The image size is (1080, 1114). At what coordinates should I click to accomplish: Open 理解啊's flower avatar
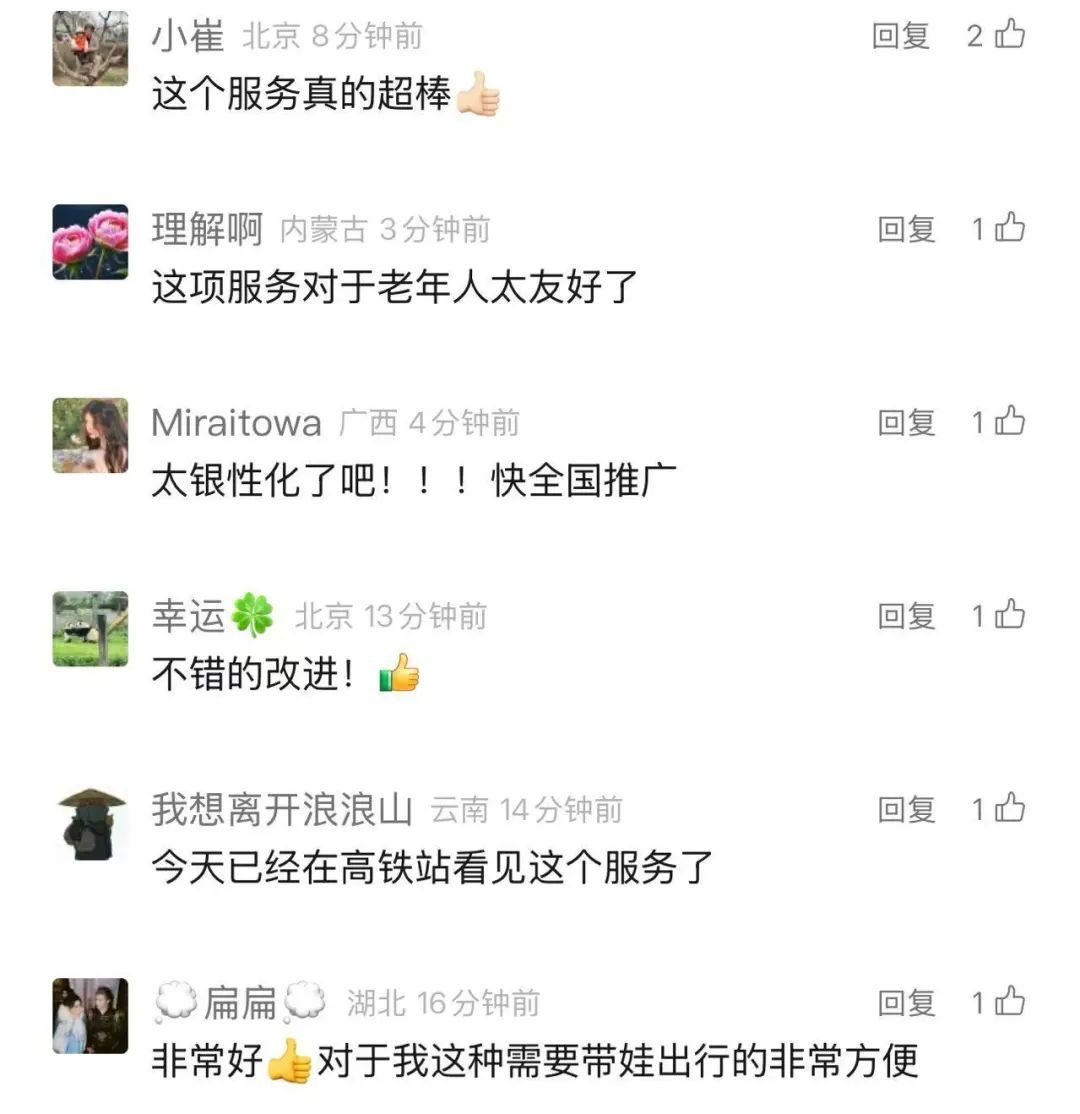[90, 242]
